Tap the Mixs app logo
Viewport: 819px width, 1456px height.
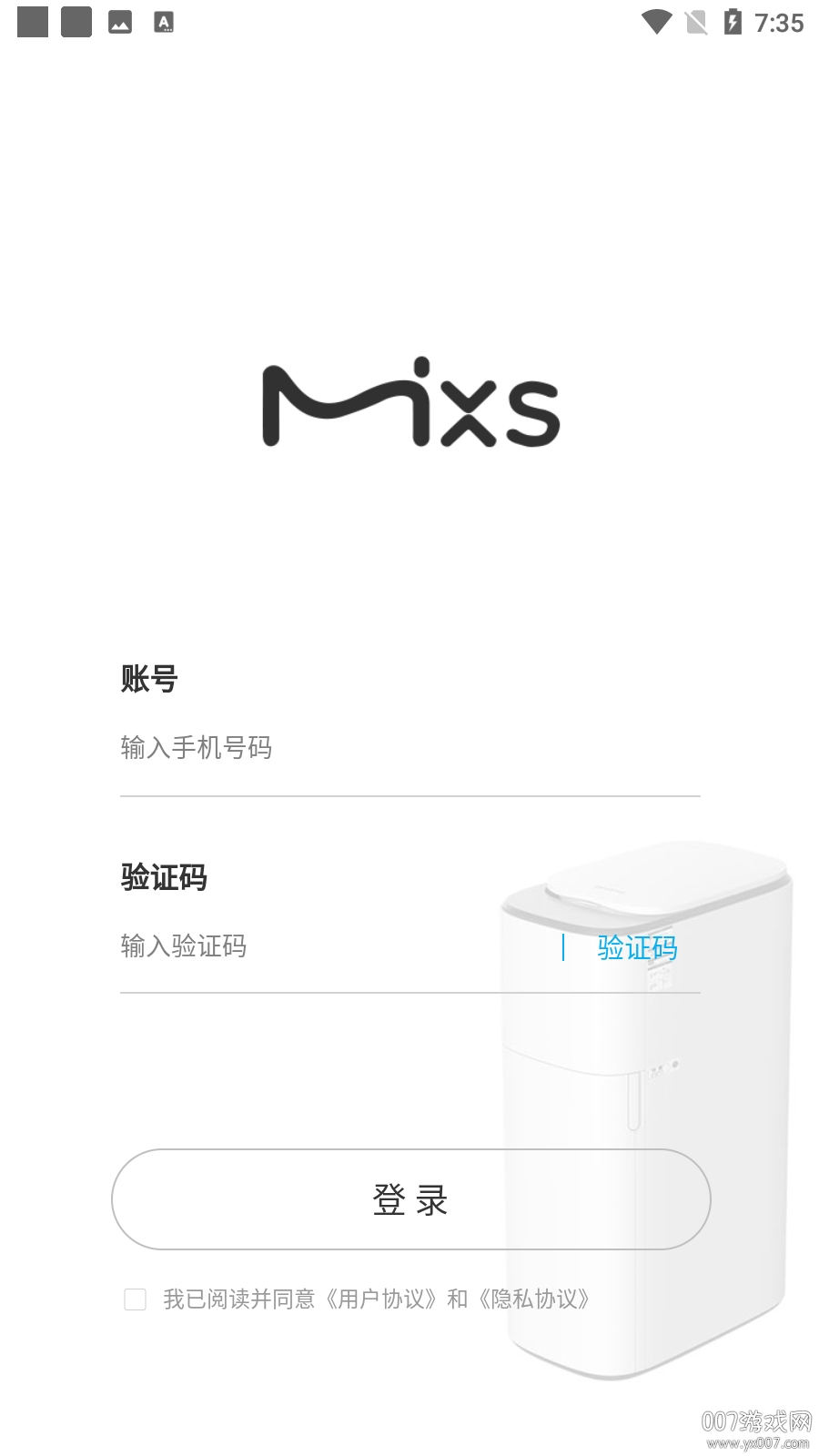[x=409, y=405]
